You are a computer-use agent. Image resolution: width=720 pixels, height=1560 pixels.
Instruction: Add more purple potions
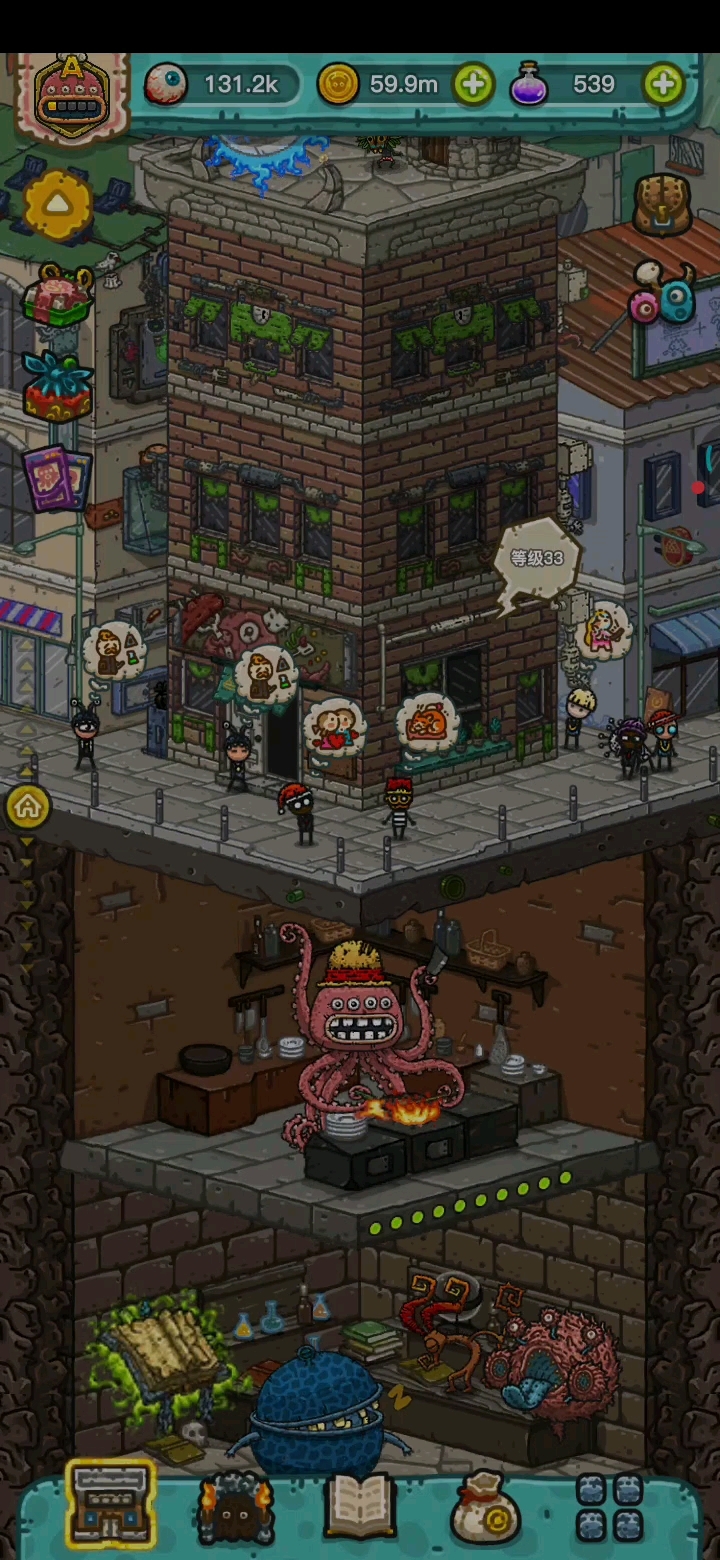[663, 85]
